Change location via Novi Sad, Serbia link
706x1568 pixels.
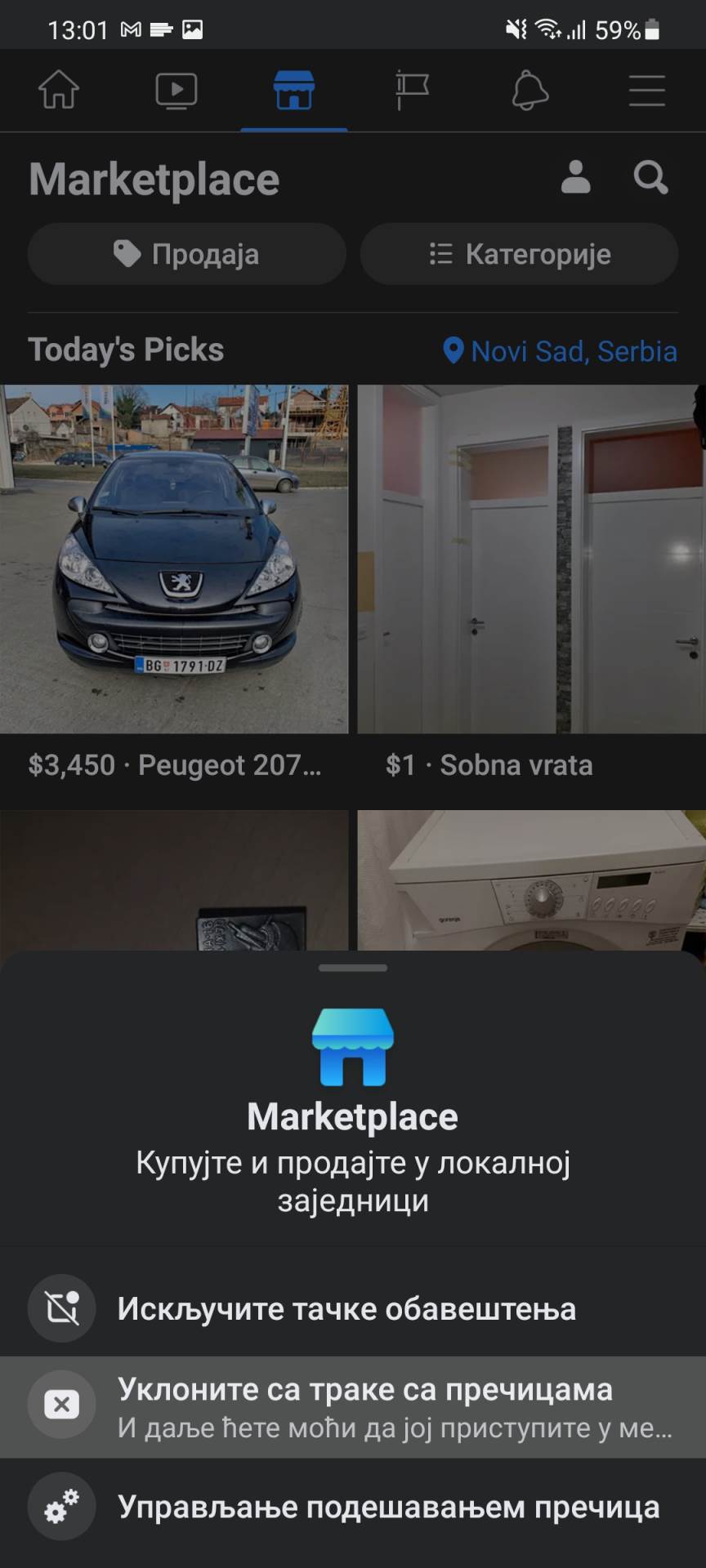(561, 351)
